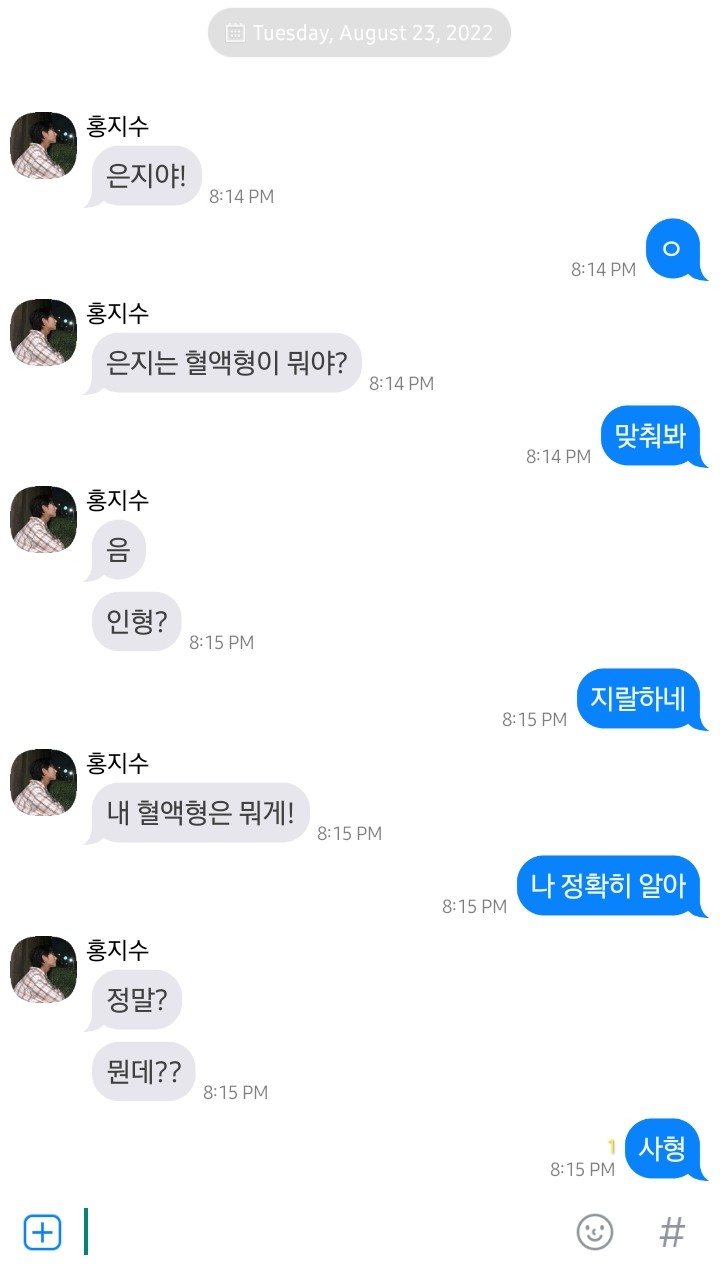Tap the hashtag icon

[673, 1231]
